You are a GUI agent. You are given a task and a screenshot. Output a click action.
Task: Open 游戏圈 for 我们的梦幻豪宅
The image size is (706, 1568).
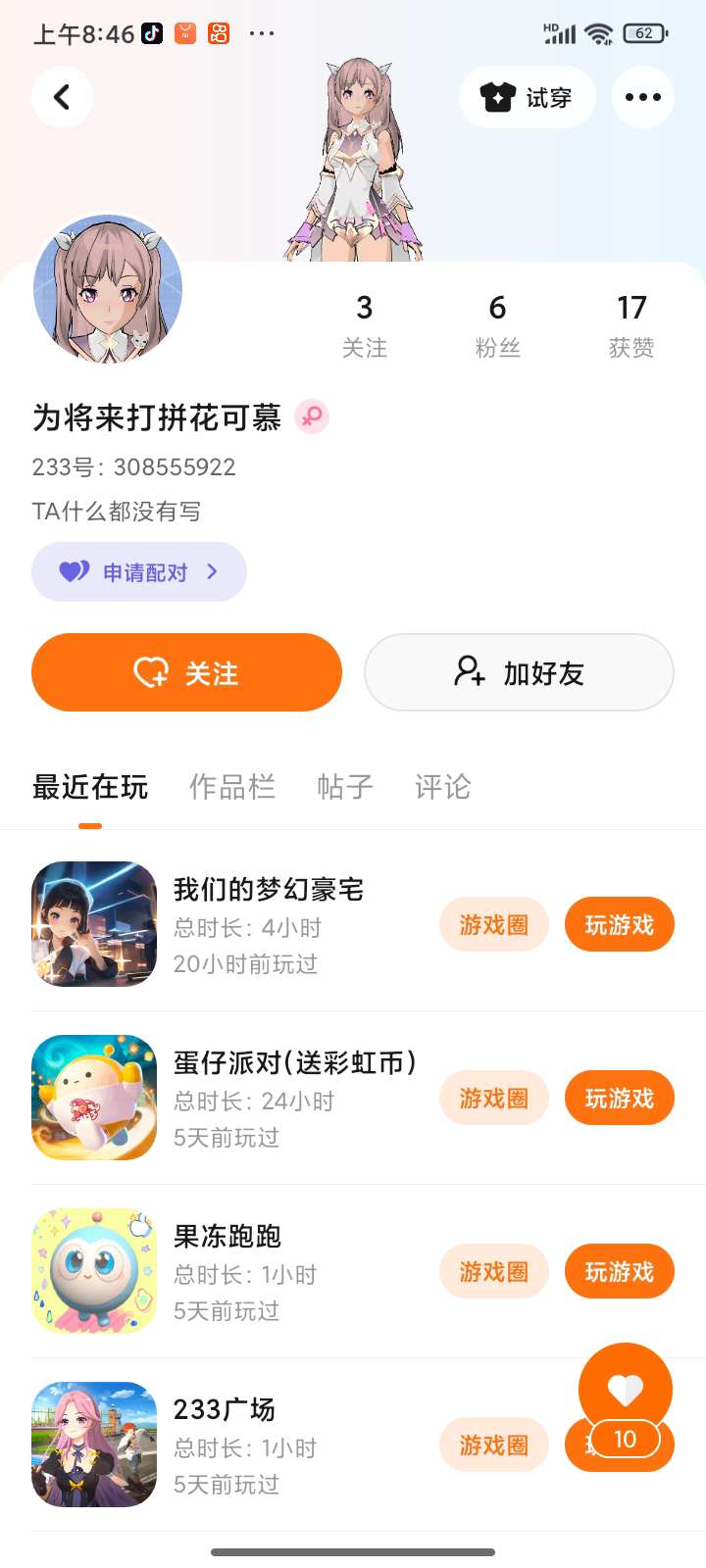(493, 924)
